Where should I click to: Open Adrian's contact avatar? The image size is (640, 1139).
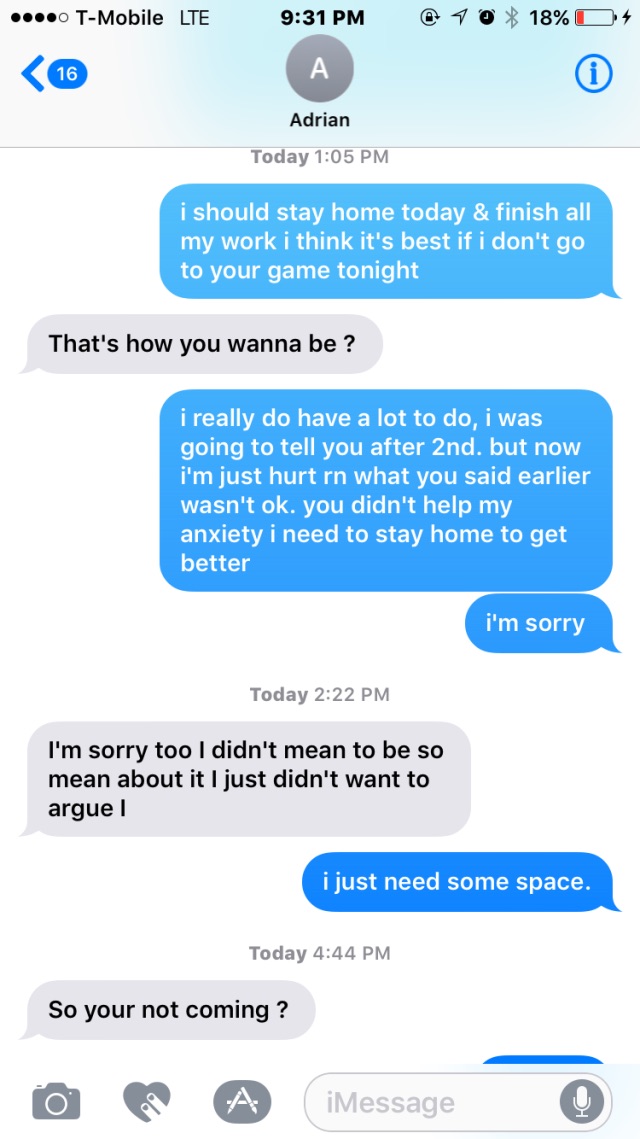(320, 69)
